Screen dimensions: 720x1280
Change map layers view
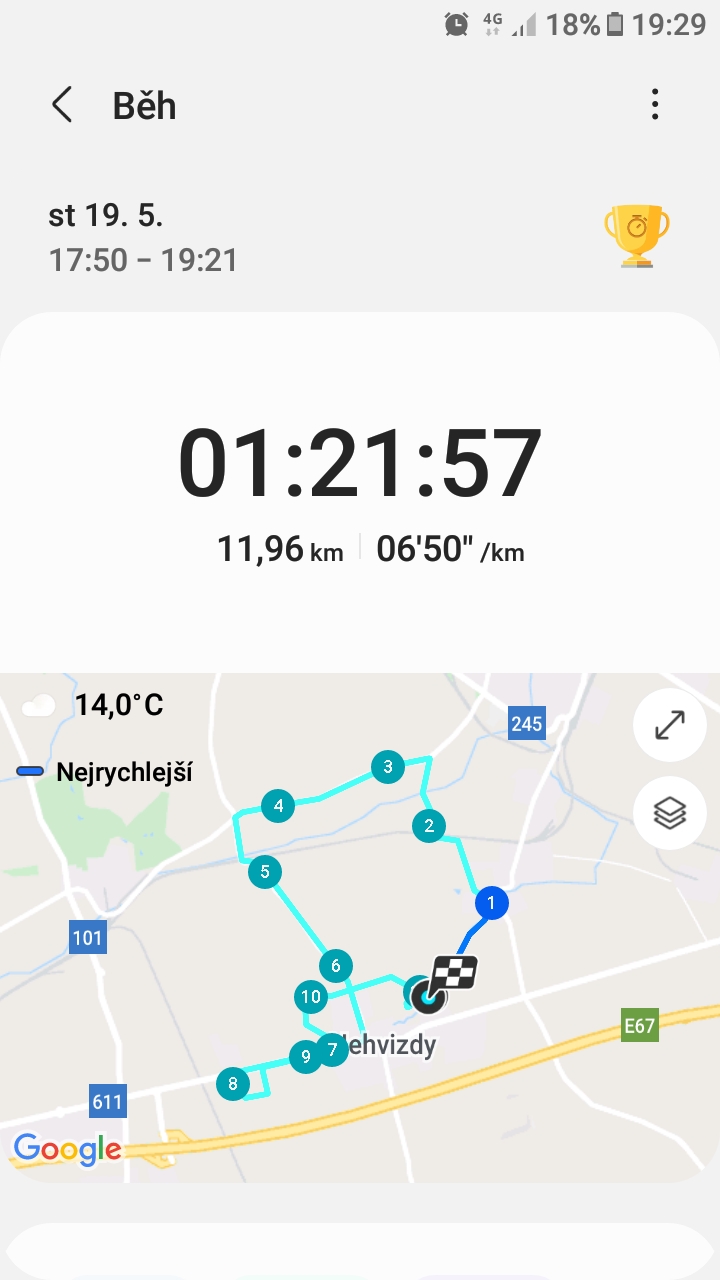click(670, 813)
